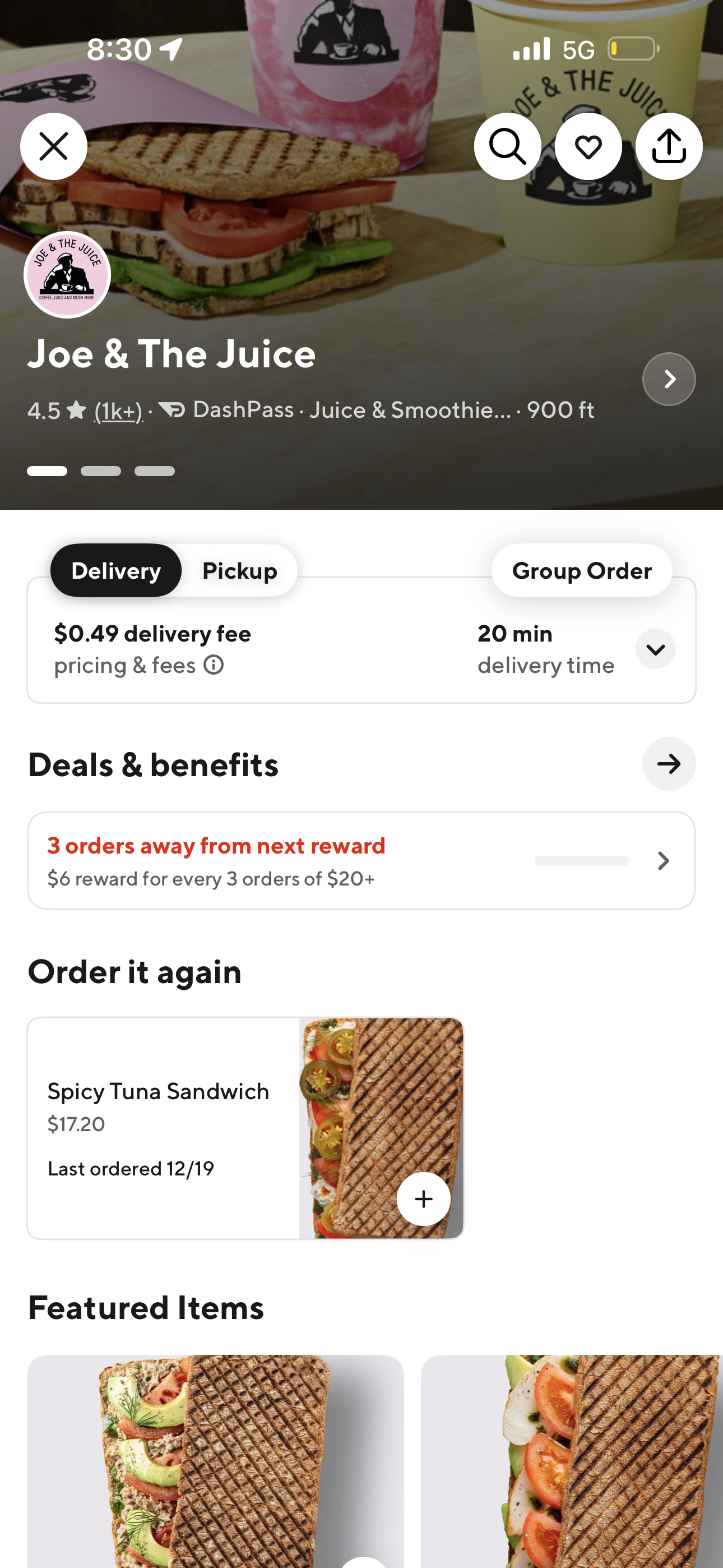This screenshot has height=1568, width=723.
Task: Close the Joe & The Juice store page
Action: pyautogui.click(x=54, y=147)
